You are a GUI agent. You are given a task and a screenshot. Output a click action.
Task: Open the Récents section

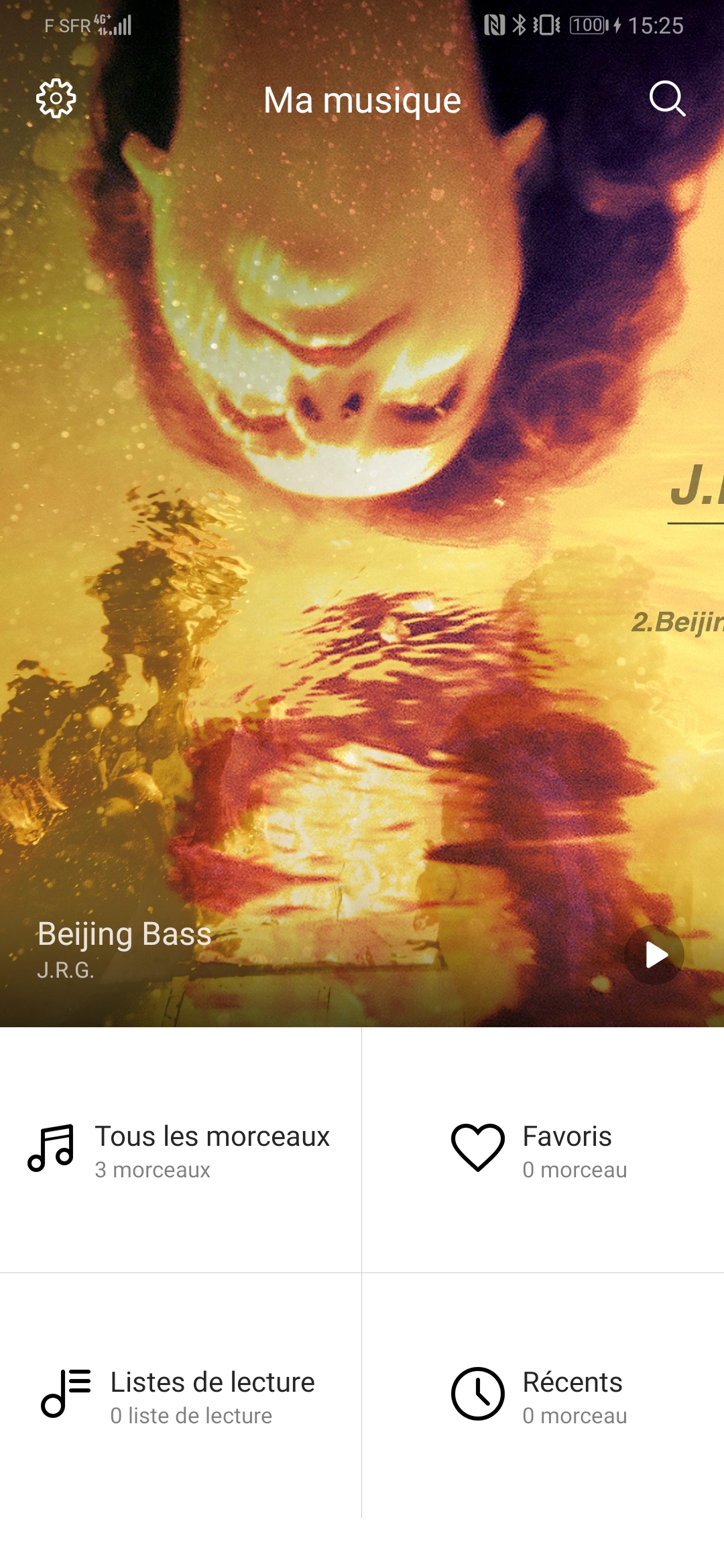[x=543, y=1396]
